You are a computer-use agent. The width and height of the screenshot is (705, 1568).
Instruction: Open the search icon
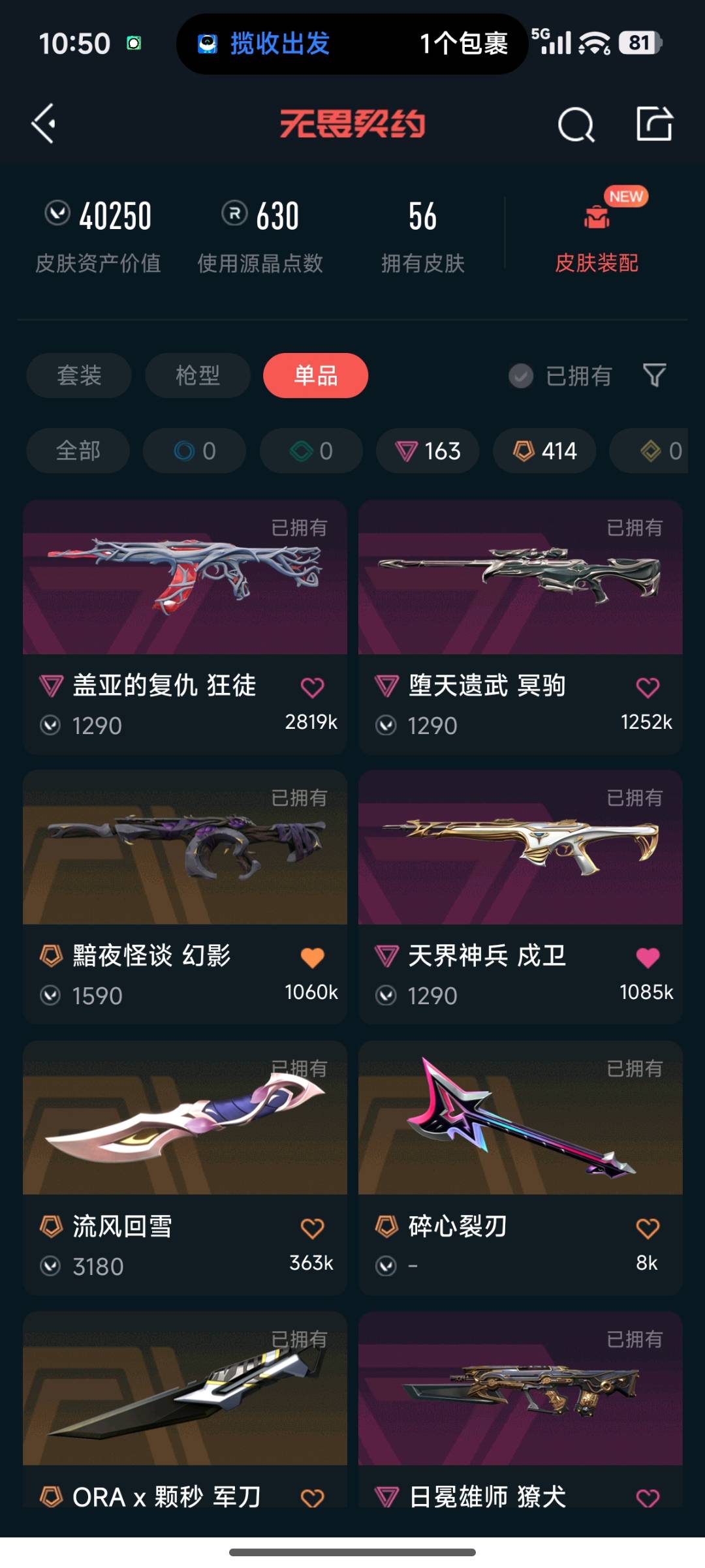click(576, 124)
